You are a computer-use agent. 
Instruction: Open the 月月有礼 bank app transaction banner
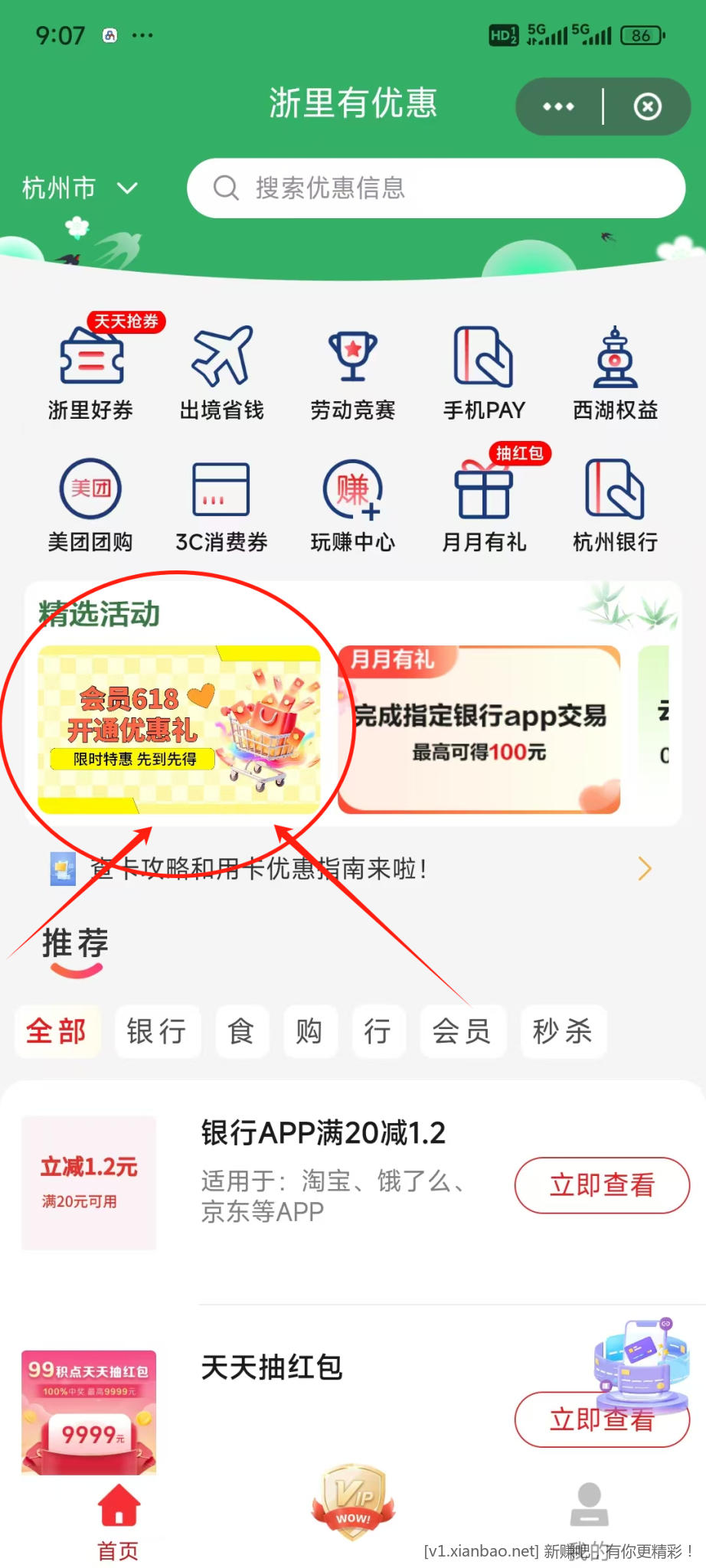click(x=479, y=730)
